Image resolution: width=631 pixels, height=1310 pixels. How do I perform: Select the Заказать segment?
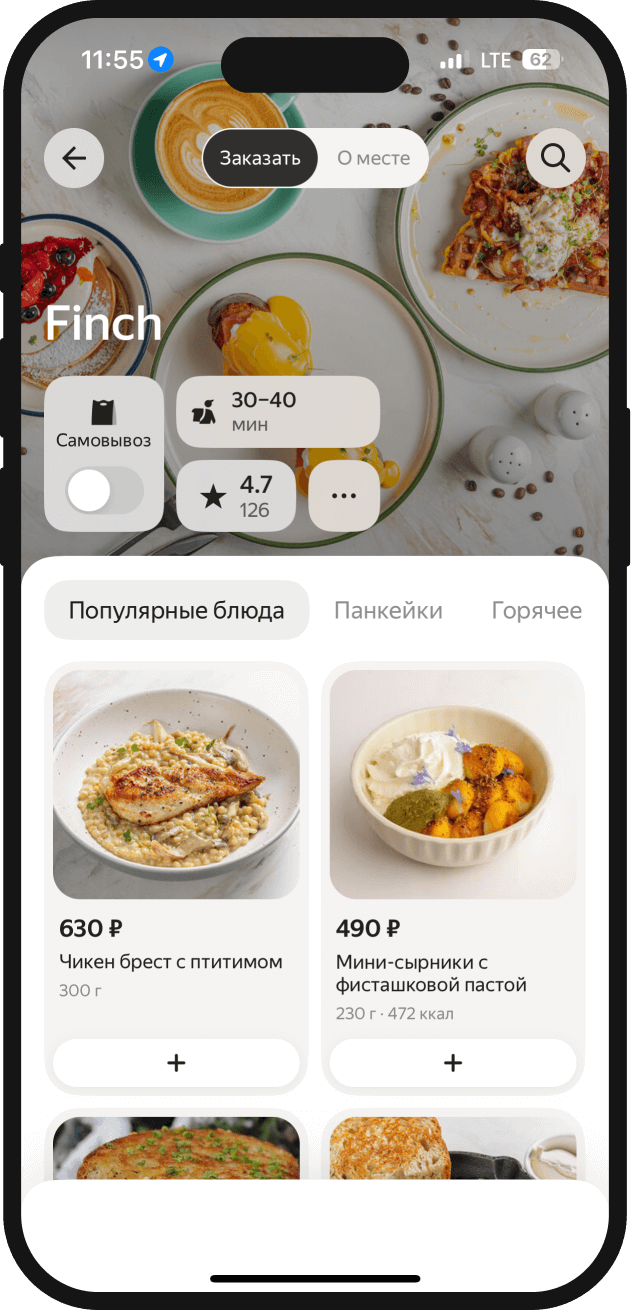click(x=260, y=158)
